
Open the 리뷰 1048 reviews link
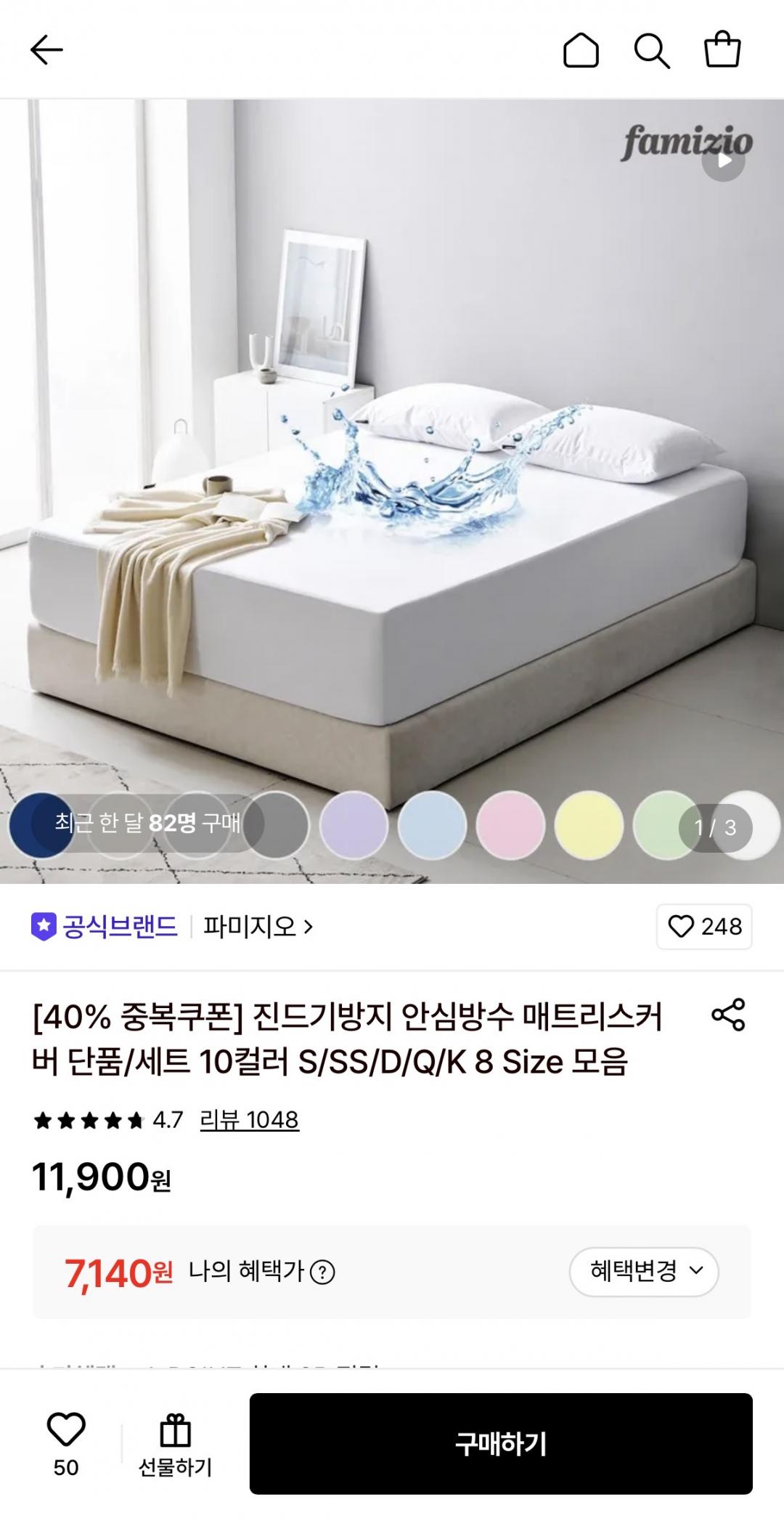249,1120
